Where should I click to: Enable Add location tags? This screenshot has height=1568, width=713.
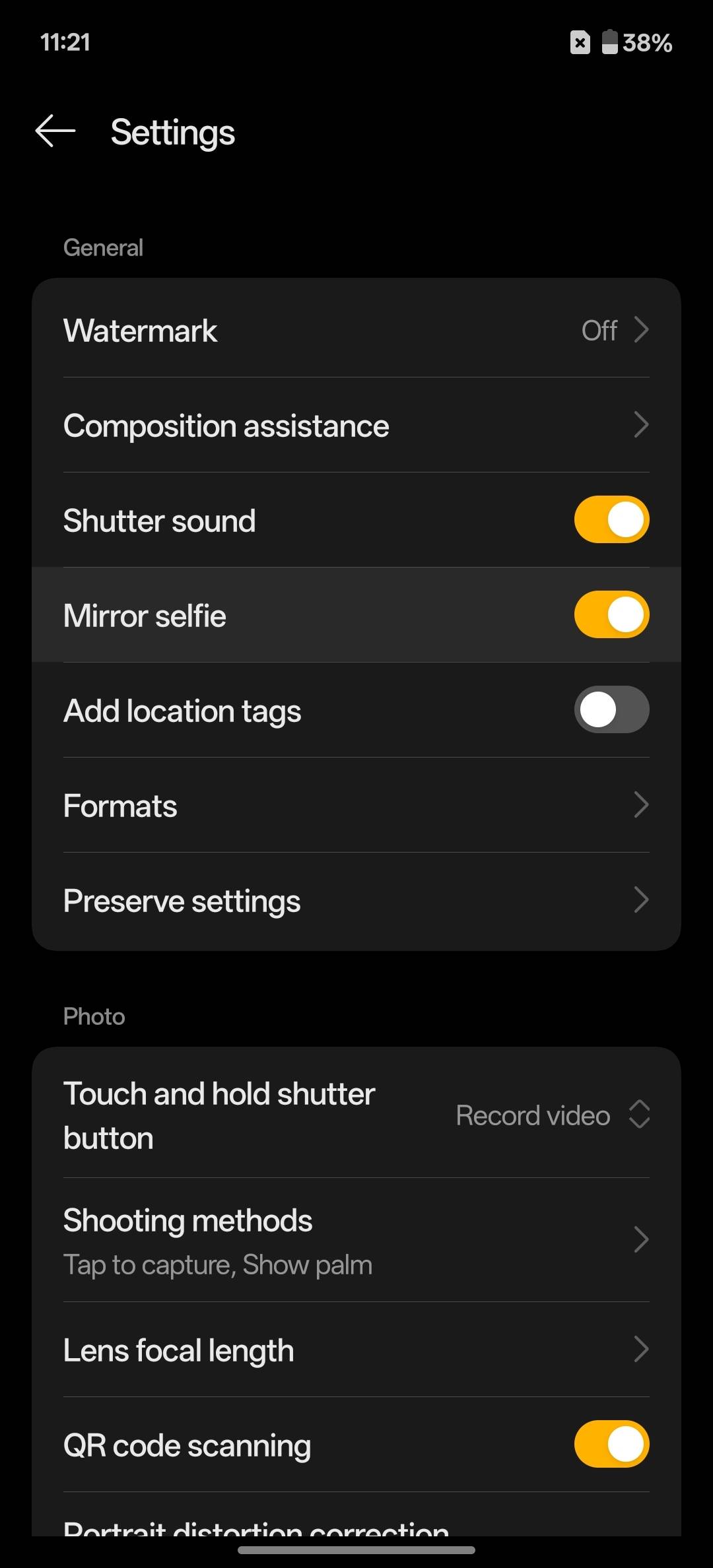click(611, 709)
